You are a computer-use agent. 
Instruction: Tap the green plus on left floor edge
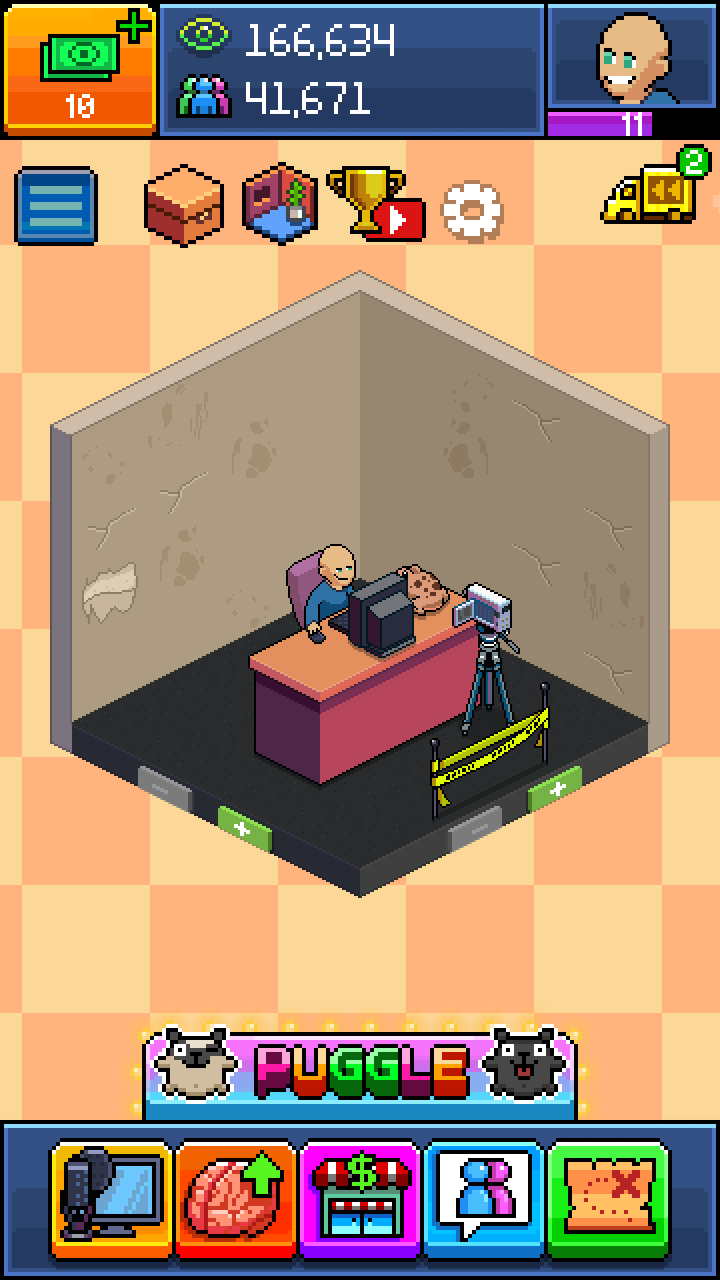point(244,829)
